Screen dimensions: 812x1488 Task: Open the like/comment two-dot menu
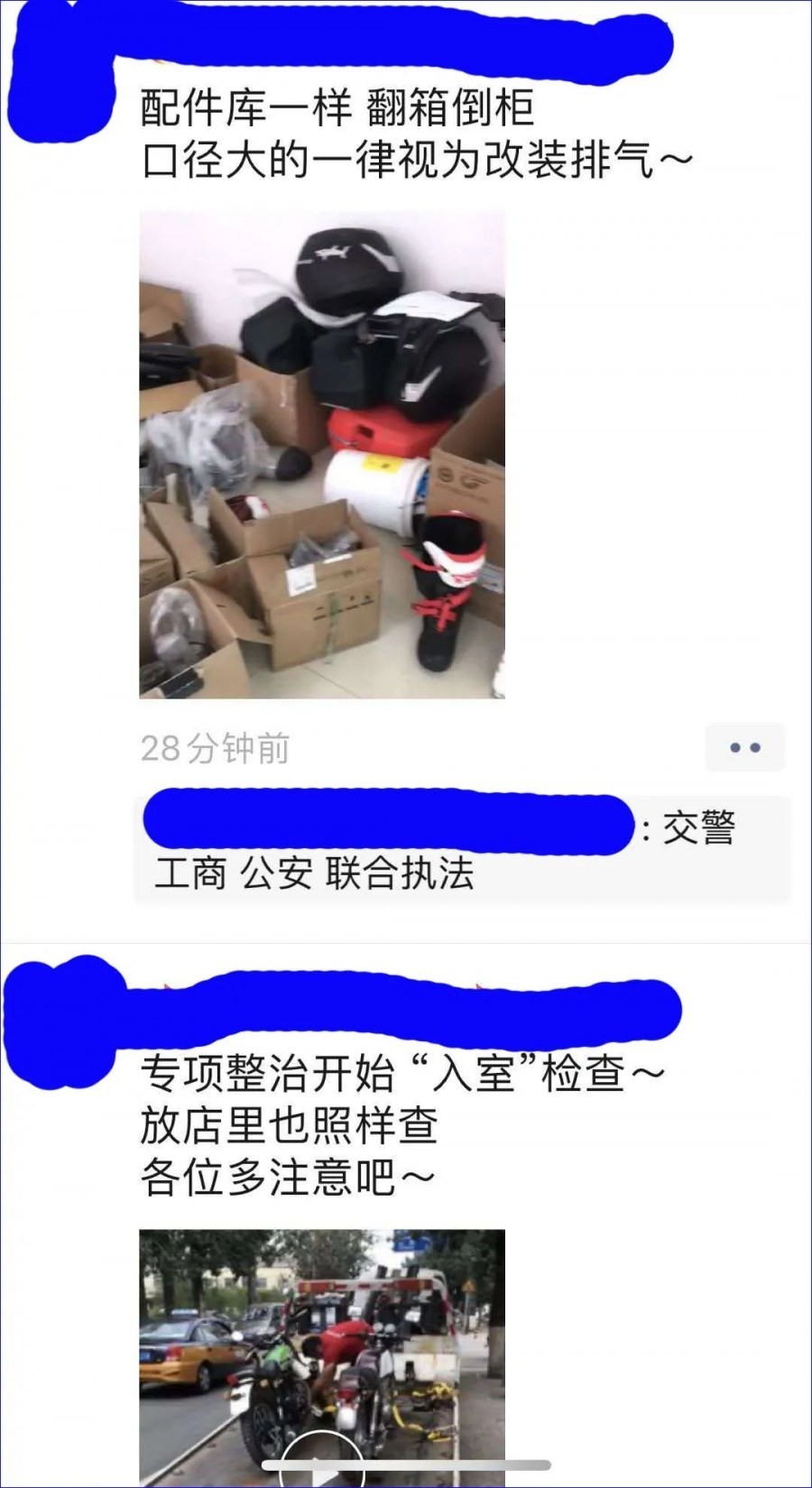(744, 747)
